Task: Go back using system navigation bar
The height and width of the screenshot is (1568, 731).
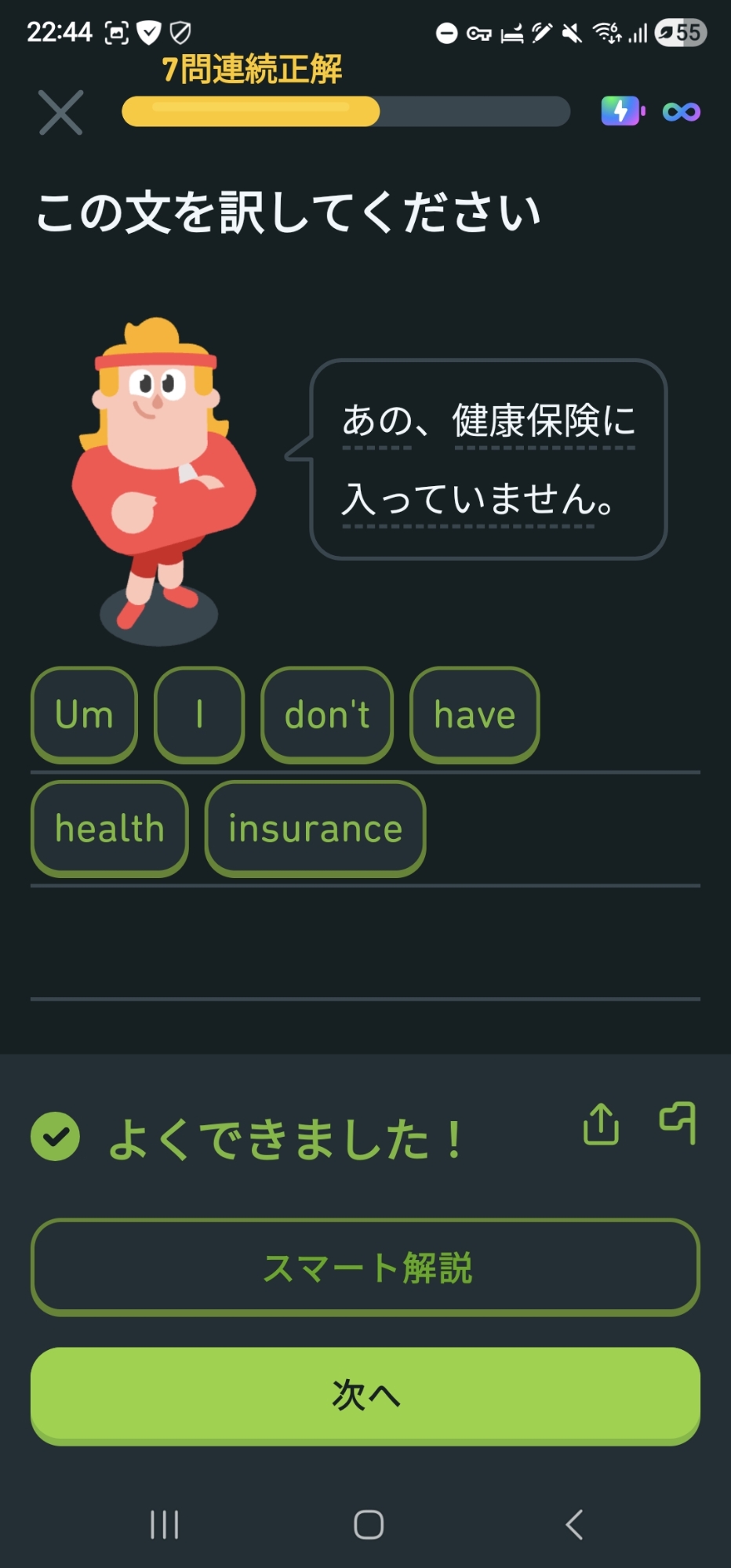Action: 574,1525
